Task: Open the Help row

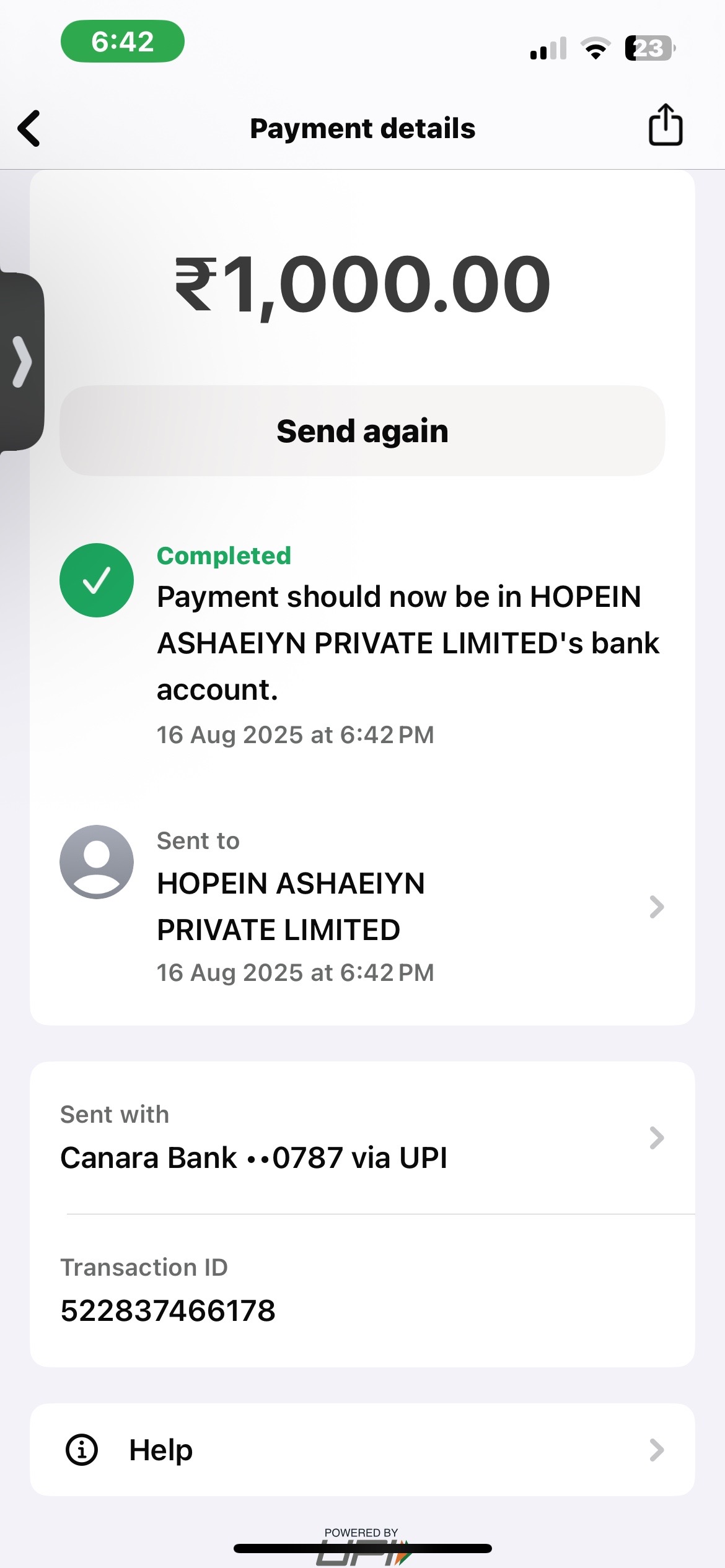Action: pyautogui.click(x=362, y=1450)
